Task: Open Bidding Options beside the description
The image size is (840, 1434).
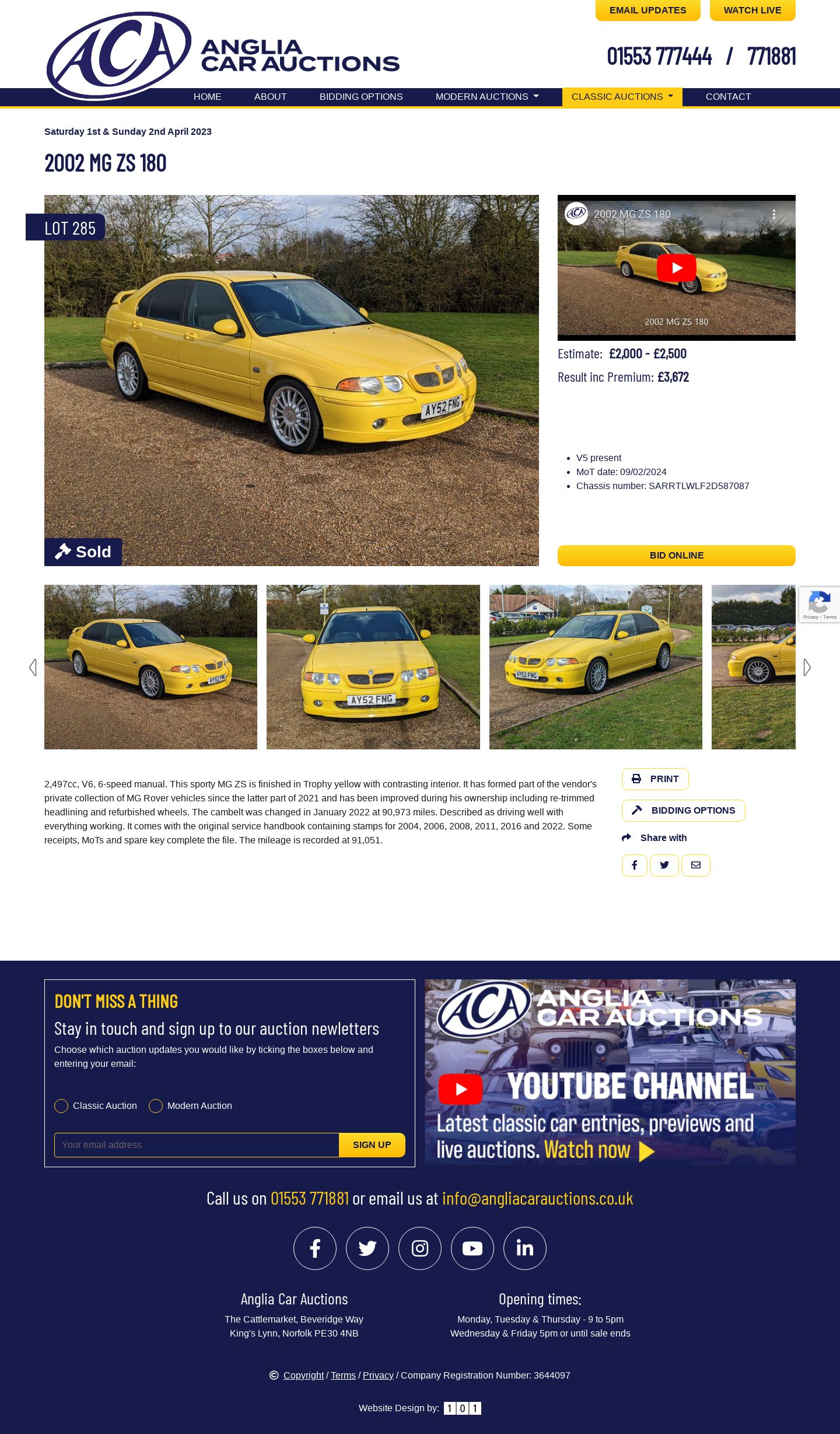Action: pos(684,811)
